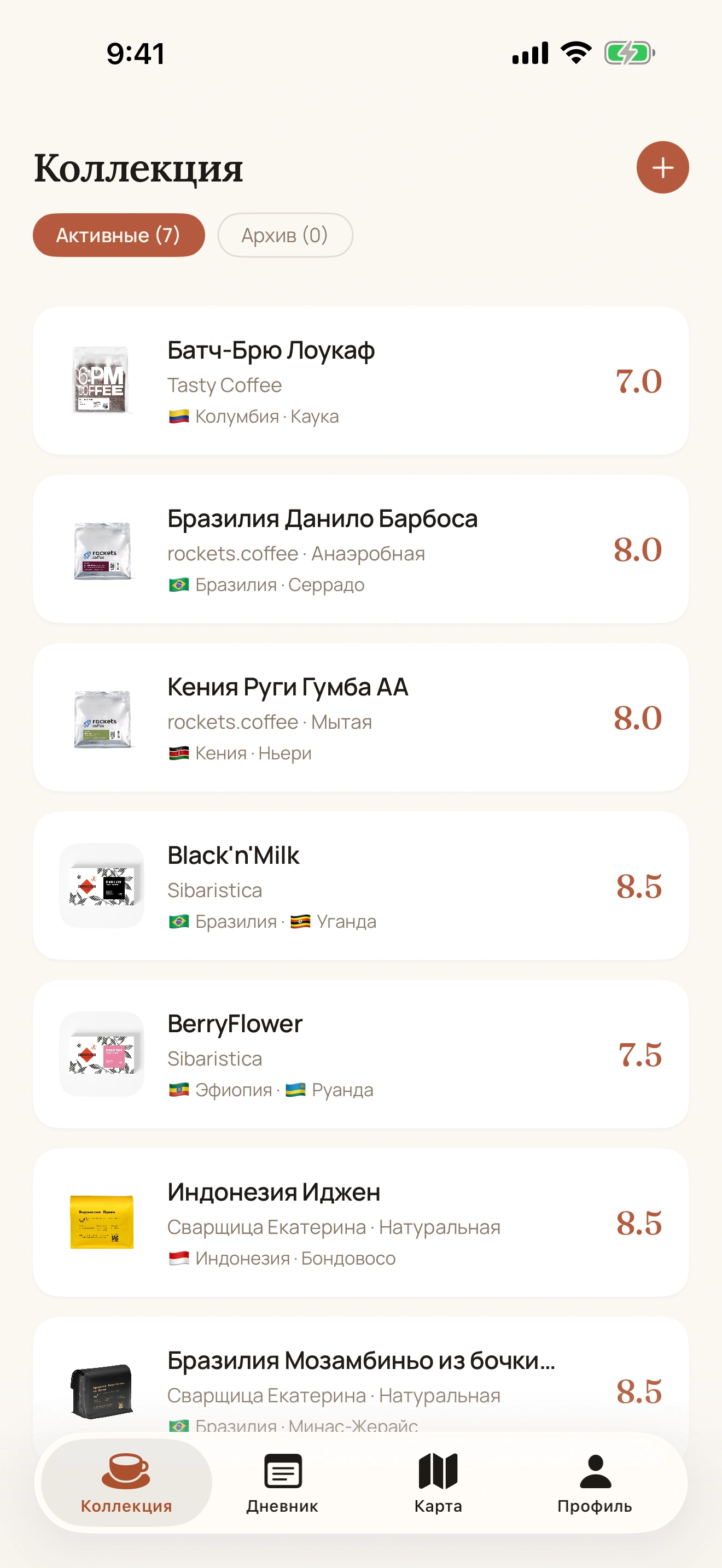Switch to the Дневник tab
Image resolution: width=722 pixels, height=1568 pixels.
point(282,1483)
